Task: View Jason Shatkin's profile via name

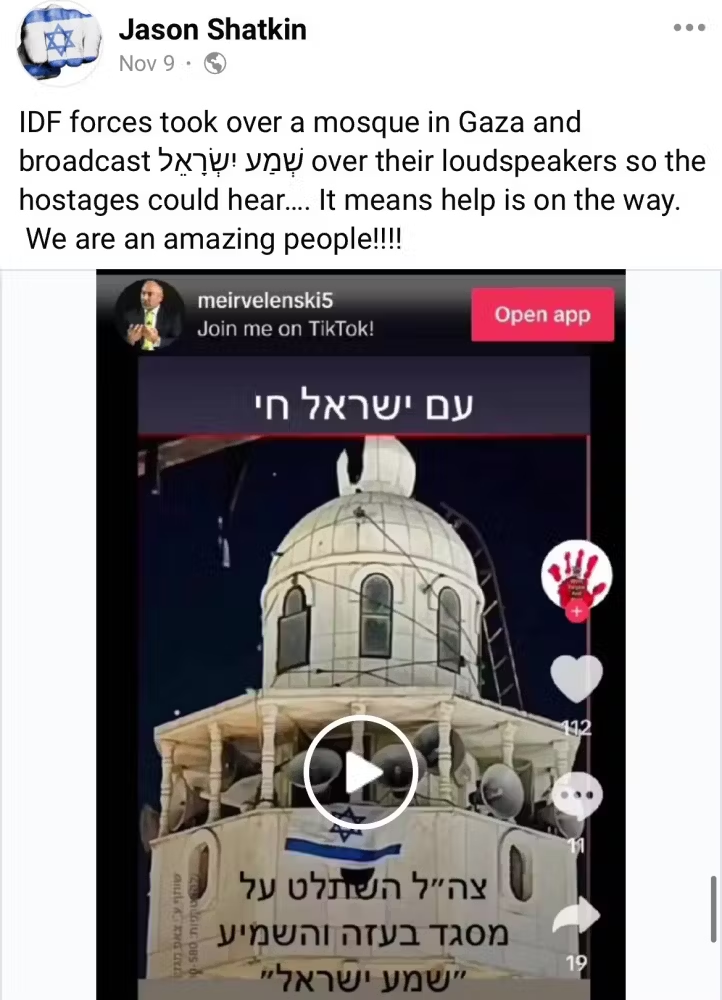Action: [x=212, y=30]
